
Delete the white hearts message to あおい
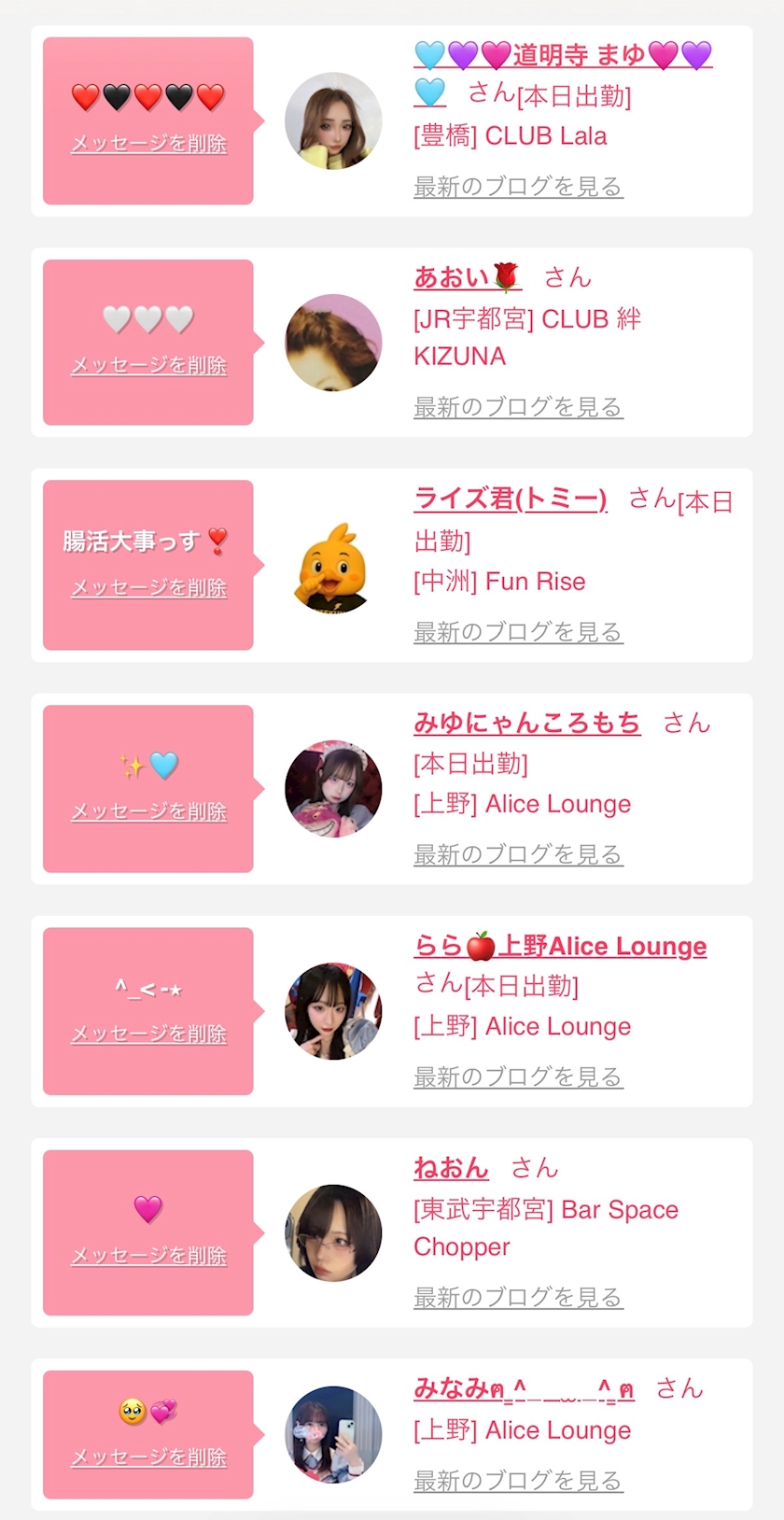(149, 366)
